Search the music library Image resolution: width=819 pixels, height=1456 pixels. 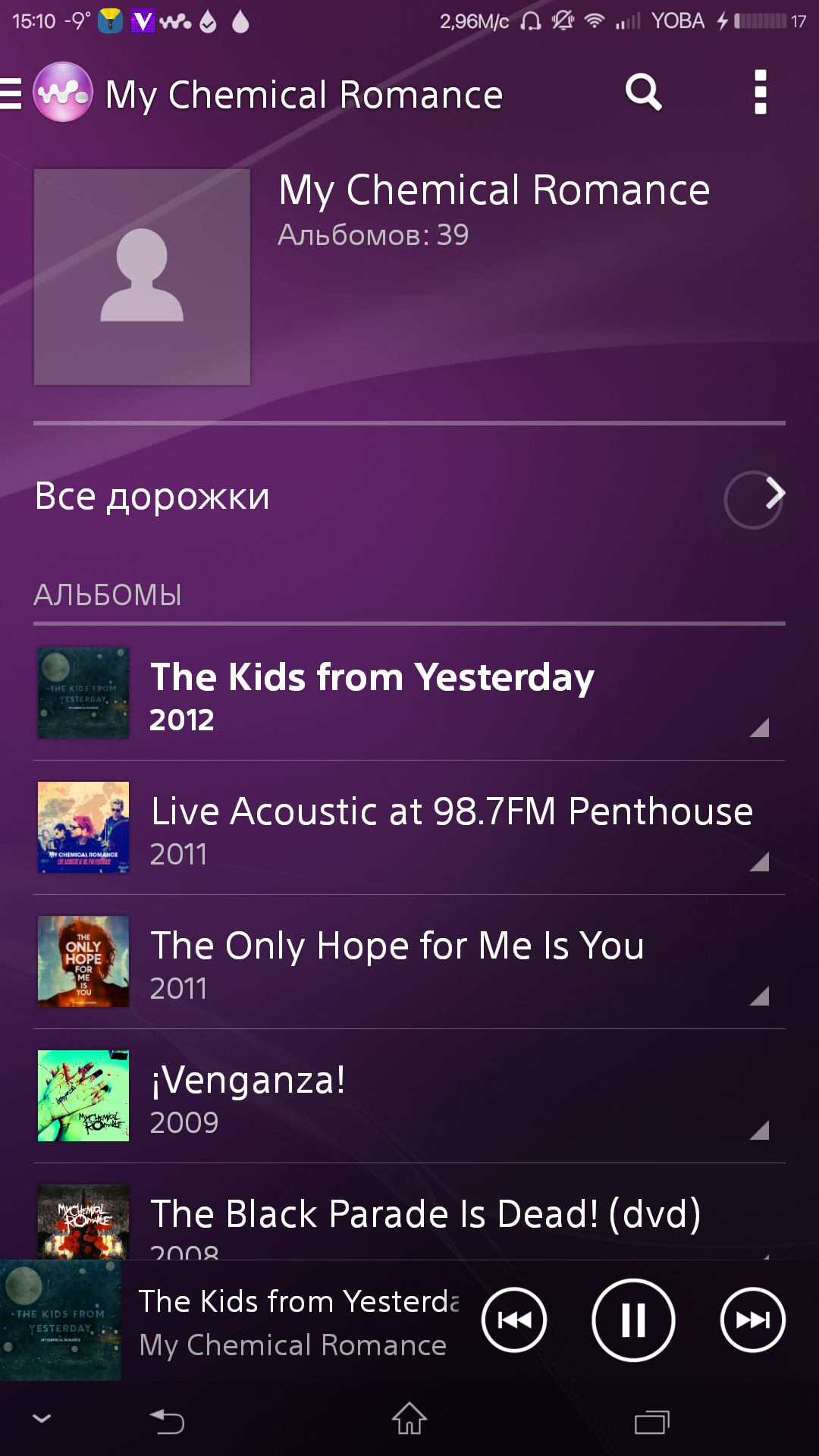click(643, 93)
